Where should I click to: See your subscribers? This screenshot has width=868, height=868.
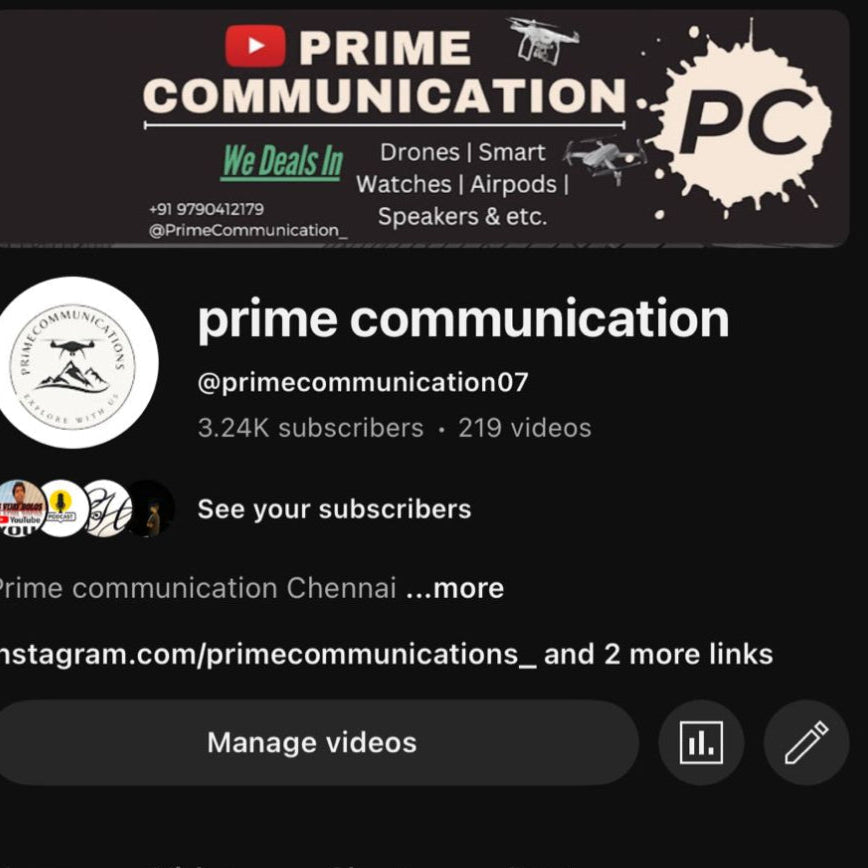(334, 509)
